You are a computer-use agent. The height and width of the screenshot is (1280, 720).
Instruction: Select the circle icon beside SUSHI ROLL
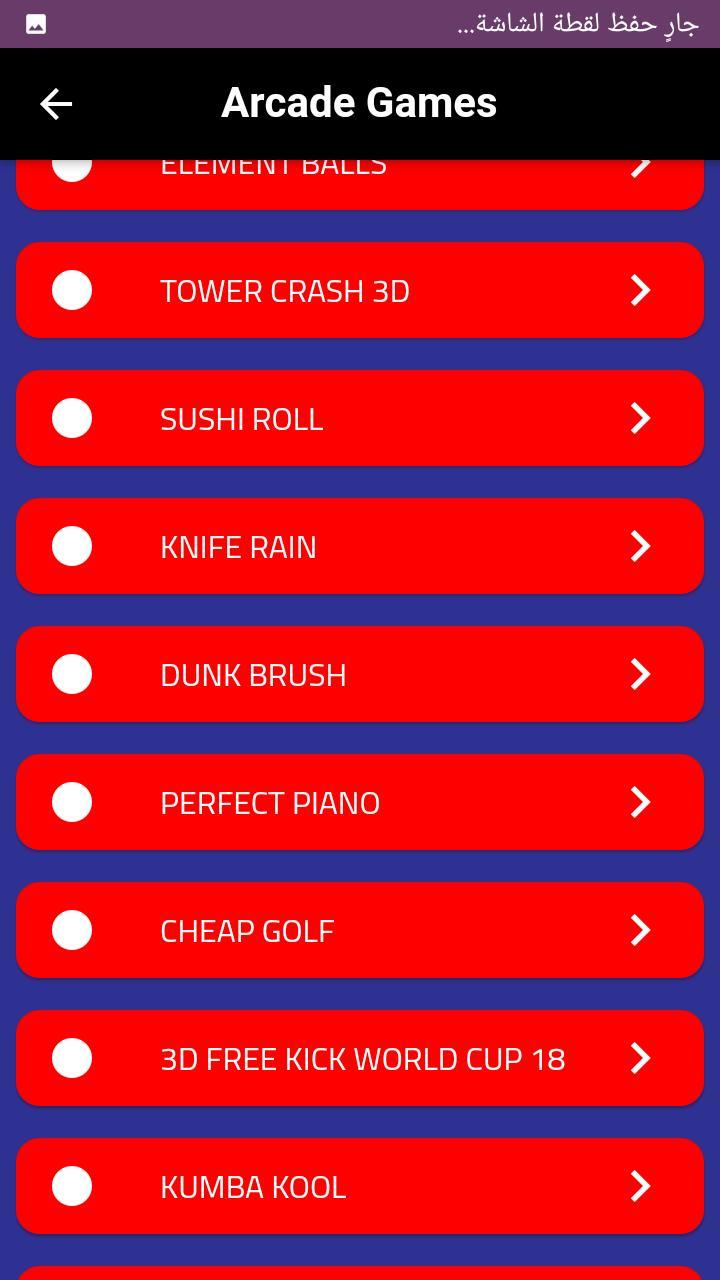click(71, 418)
